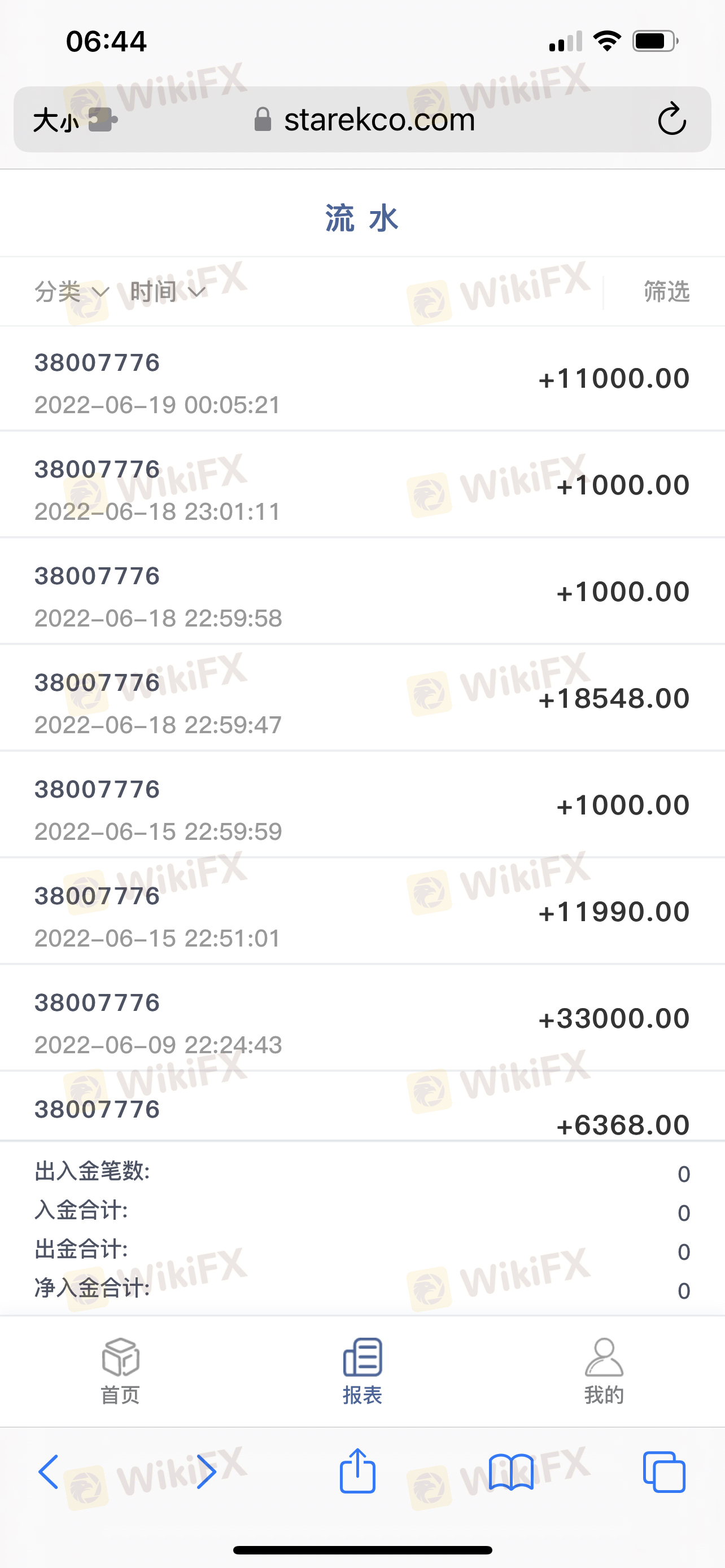
Task: Open the 筛选 filter options
Action: tap(667, 292)
